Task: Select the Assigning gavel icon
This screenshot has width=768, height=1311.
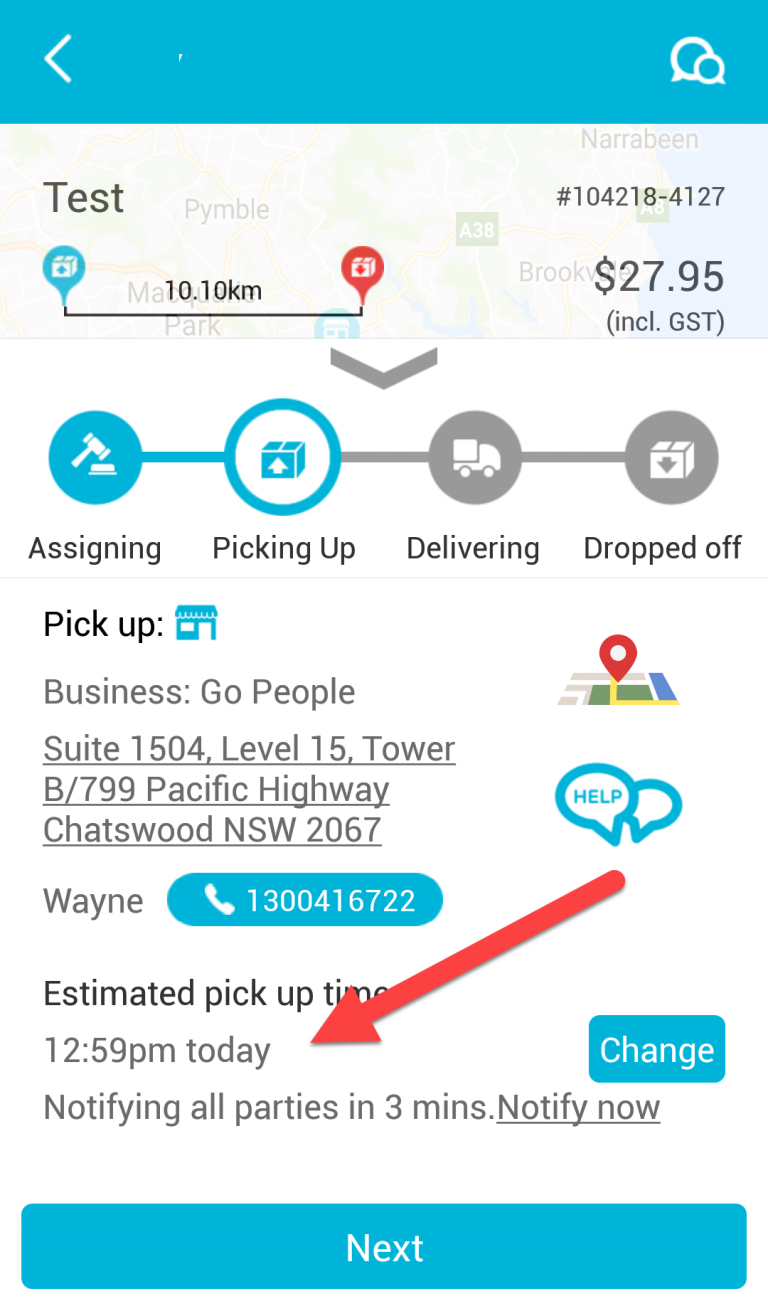Action: pyautogui.click(x=94, y=457)
